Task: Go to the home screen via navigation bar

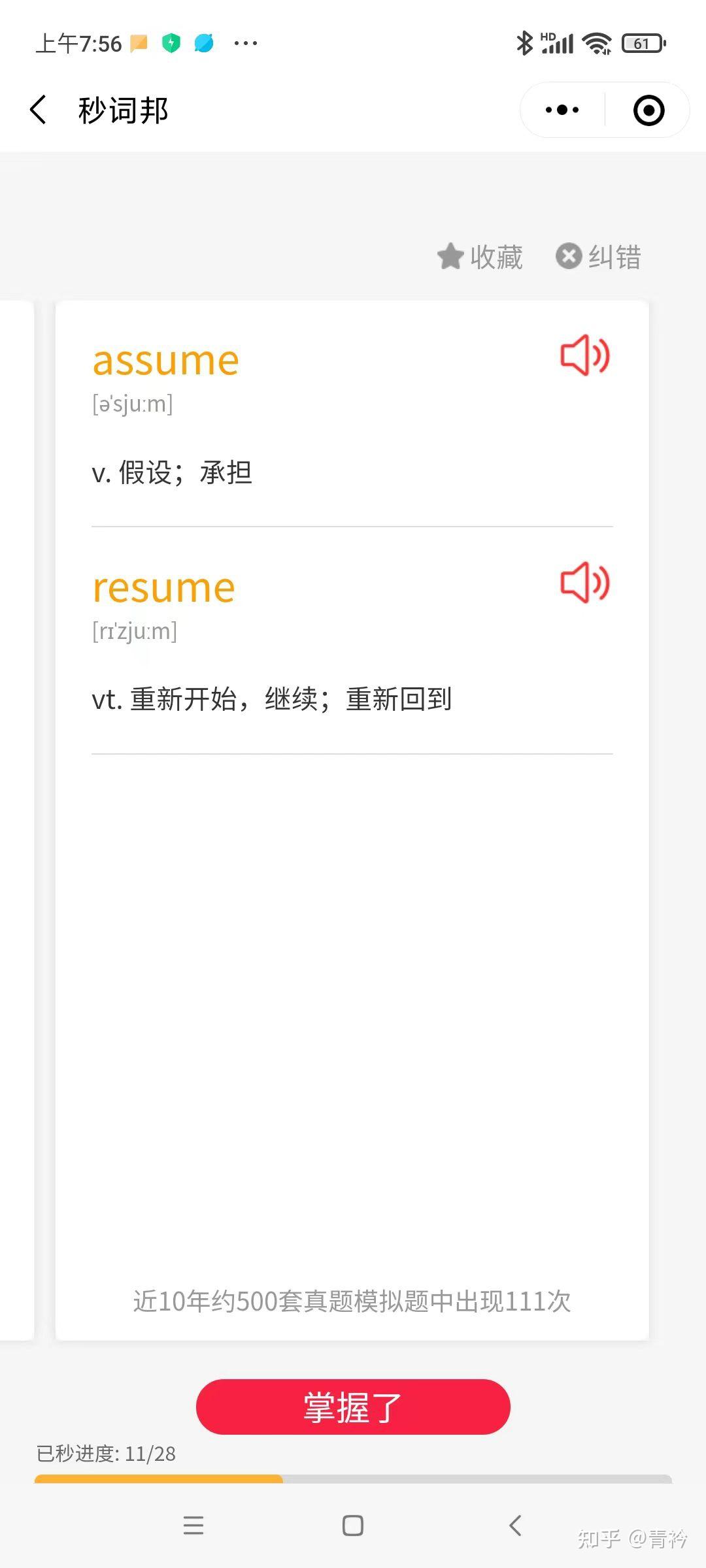Action: point(353,1526)
